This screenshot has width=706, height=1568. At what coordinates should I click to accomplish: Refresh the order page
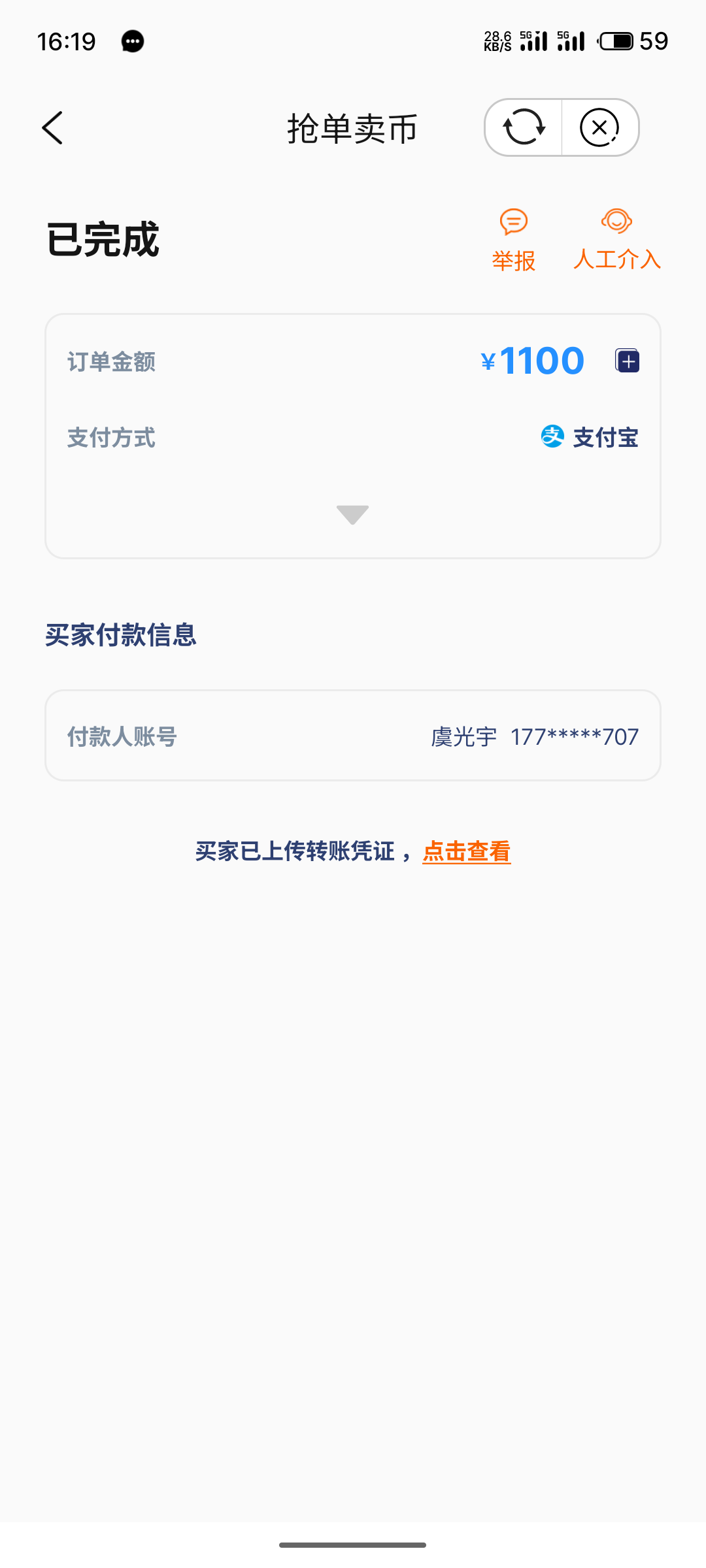[524, 127]
